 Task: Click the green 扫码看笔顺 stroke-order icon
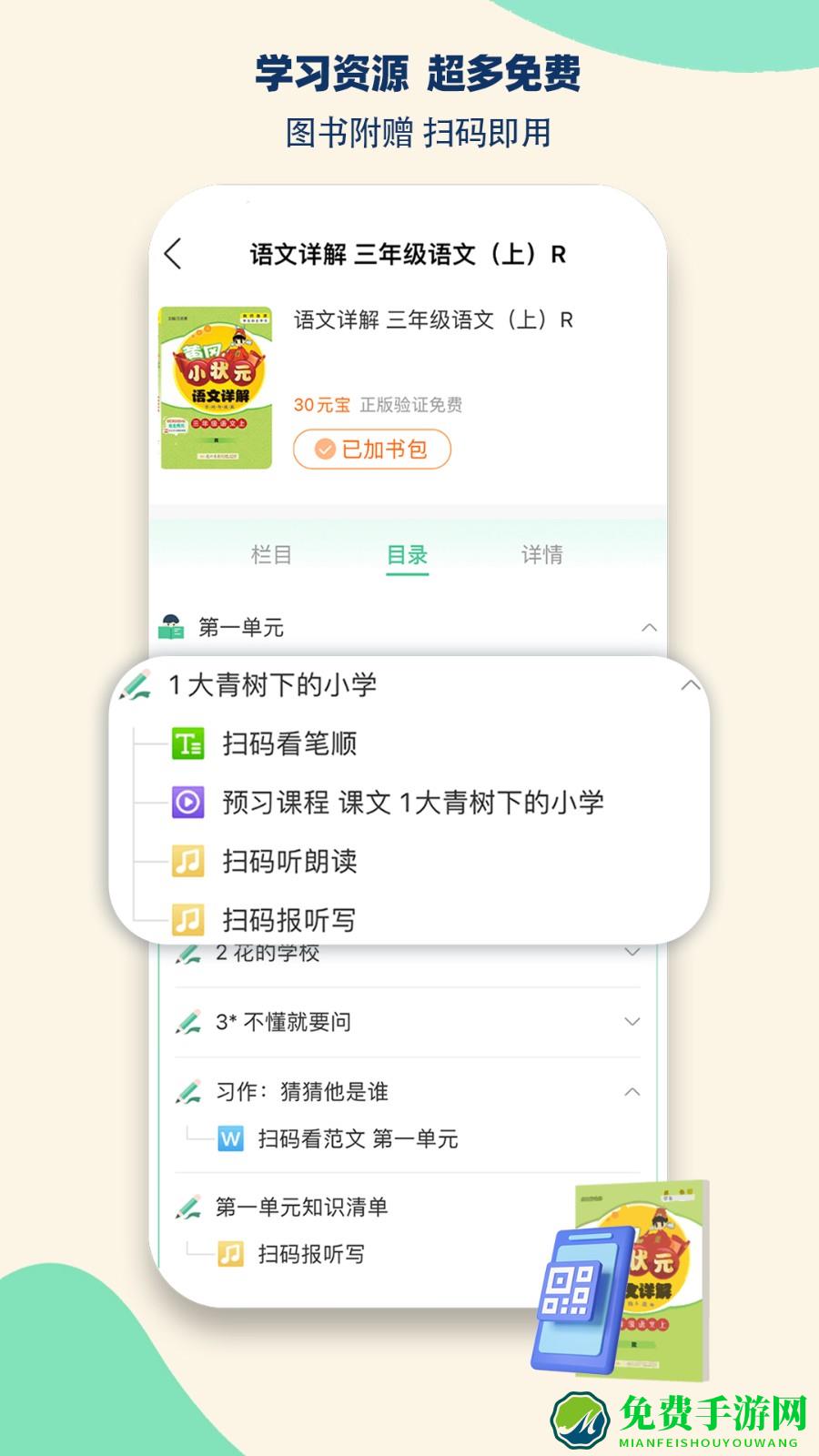pos(187,743)
